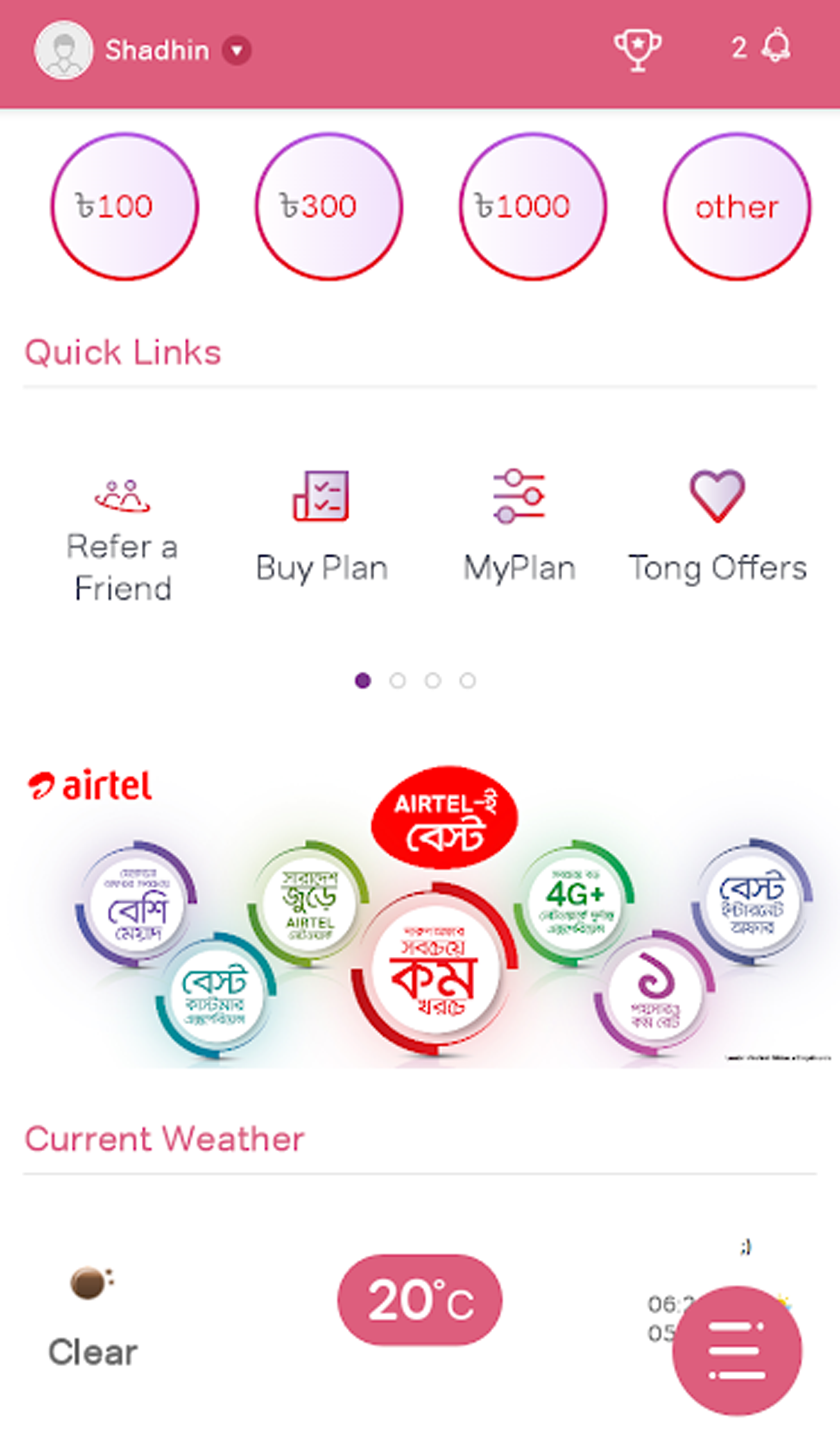The height and width of the screenshot is (1449, 840).
Task: Open the notifications bell
Action: [x=776, y=46]
